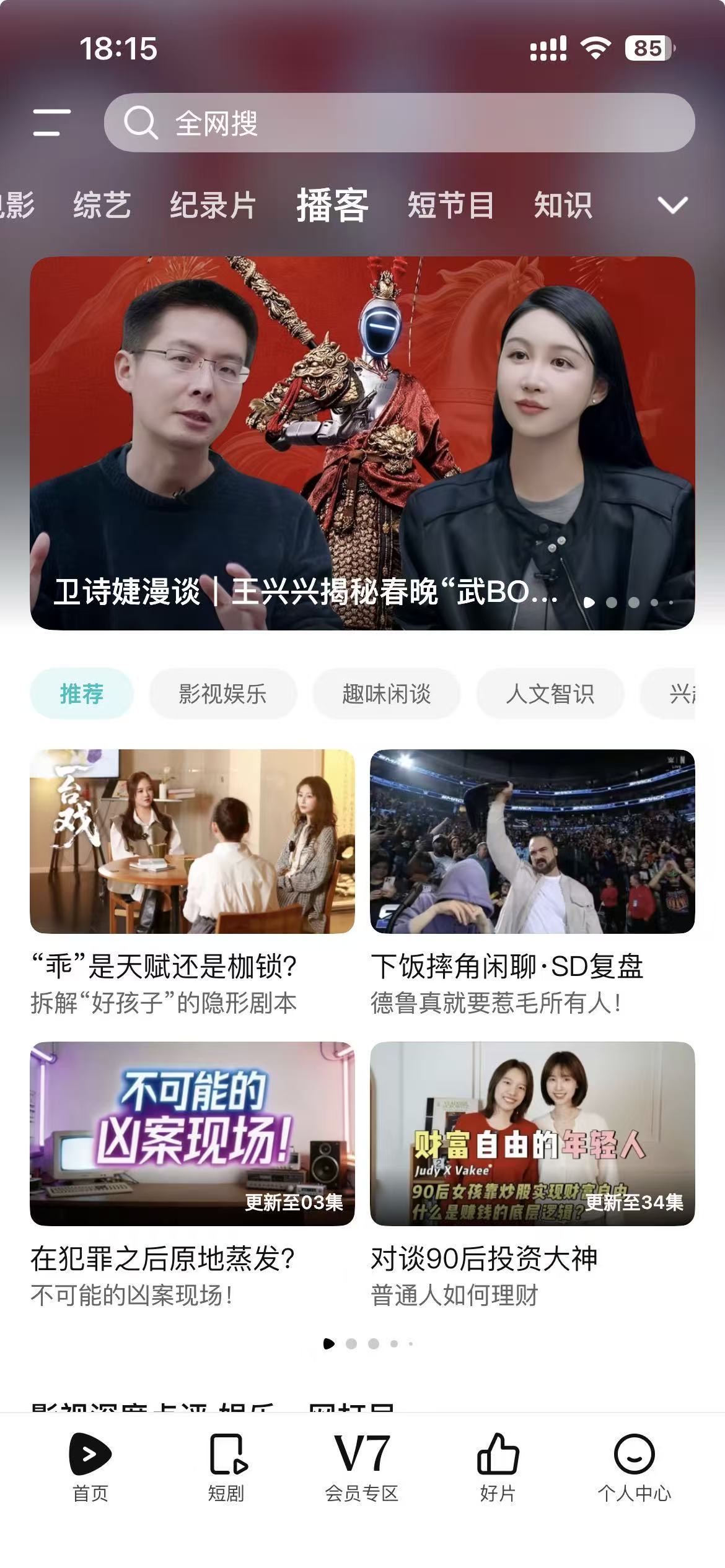Go to the 知识 tab
725x1568 pixels.
(x=563, y=205)
